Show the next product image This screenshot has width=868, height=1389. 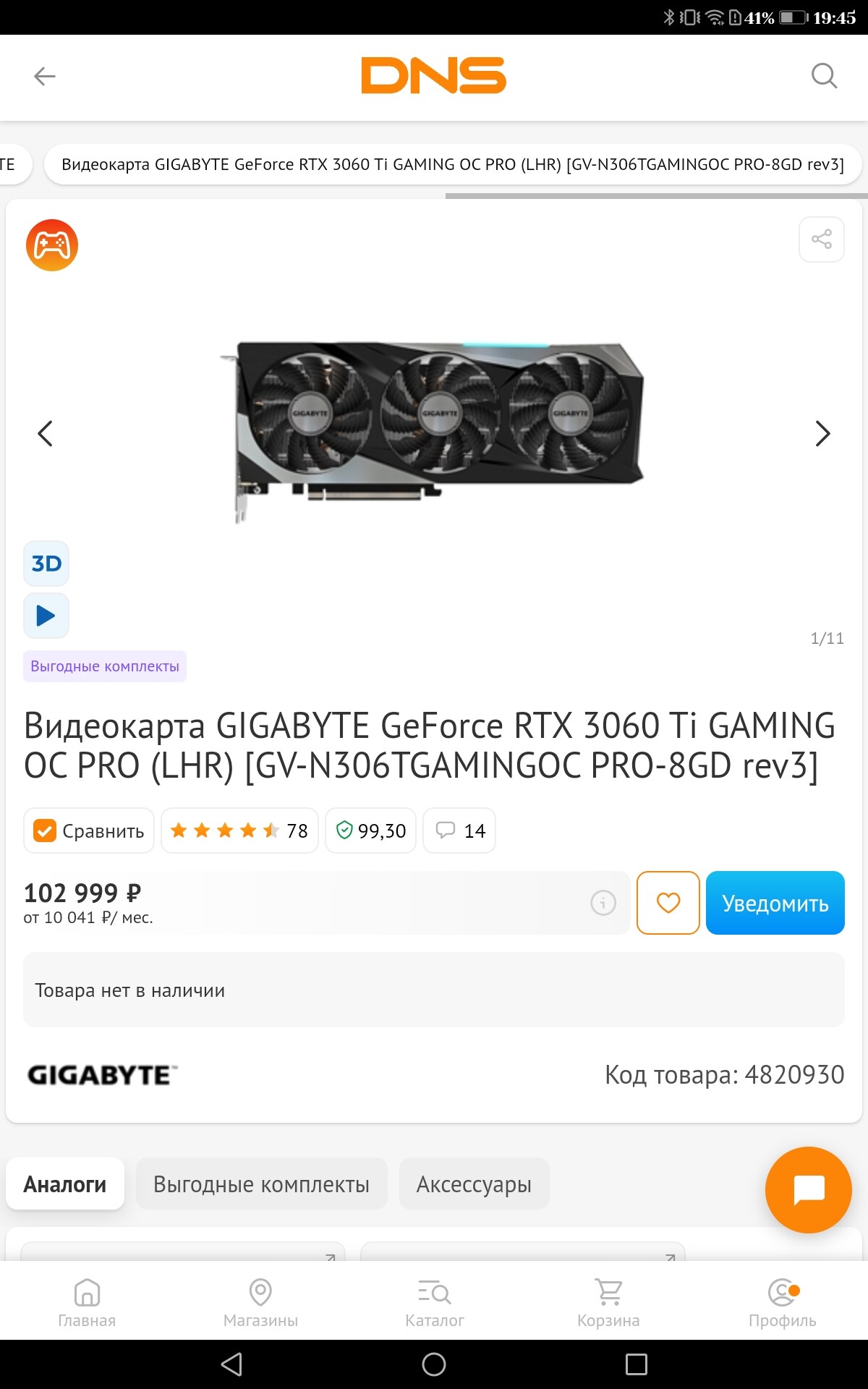click(x=822, y=433)
